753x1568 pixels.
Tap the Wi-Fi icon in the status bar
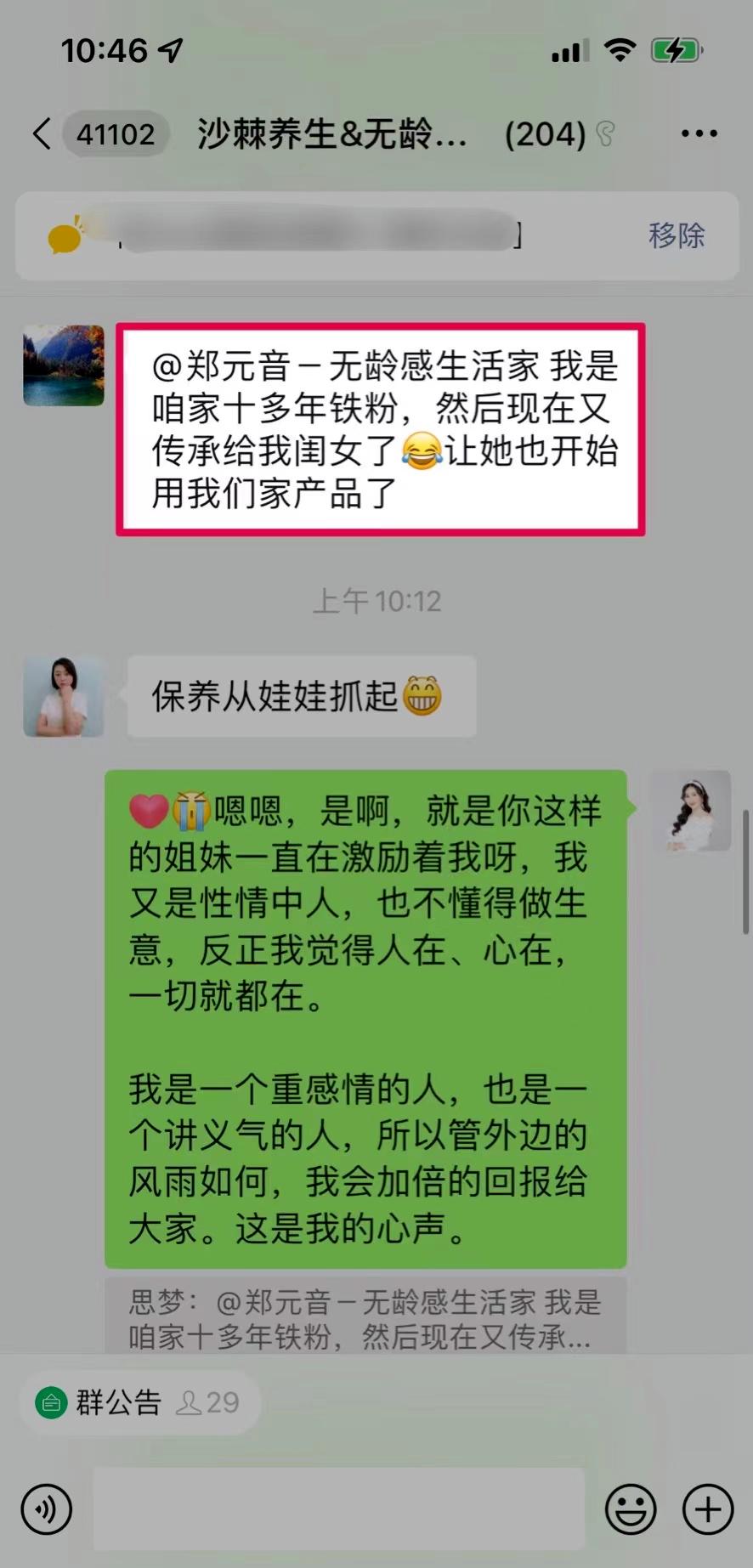tap(620, 50)
